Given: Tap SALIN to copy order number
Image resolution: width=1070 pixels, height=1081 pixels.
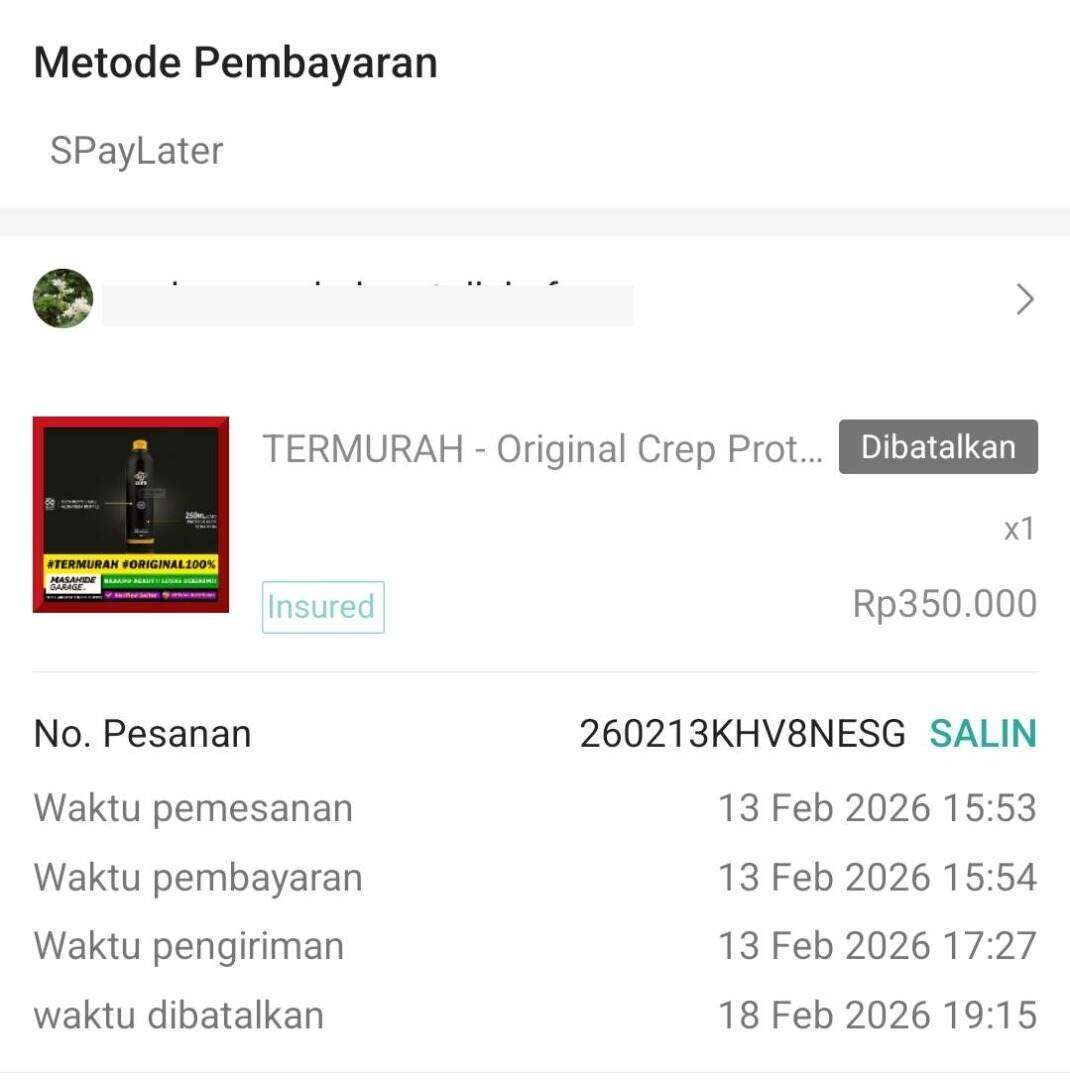Looking at the screenshot, I should [x=983, y=733].
